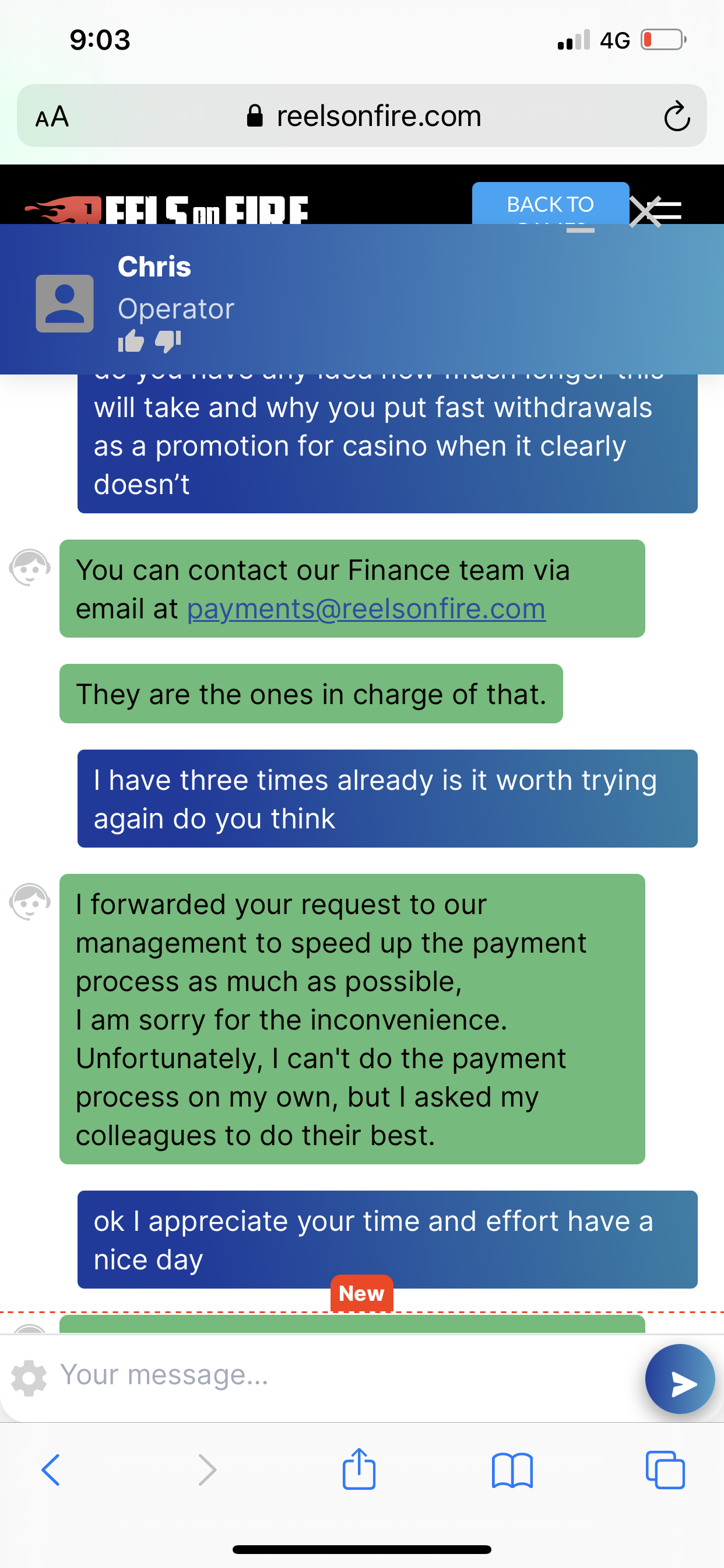Rate operator Chris with thumbs down
724x1568 pixels.
pos(168,341)
